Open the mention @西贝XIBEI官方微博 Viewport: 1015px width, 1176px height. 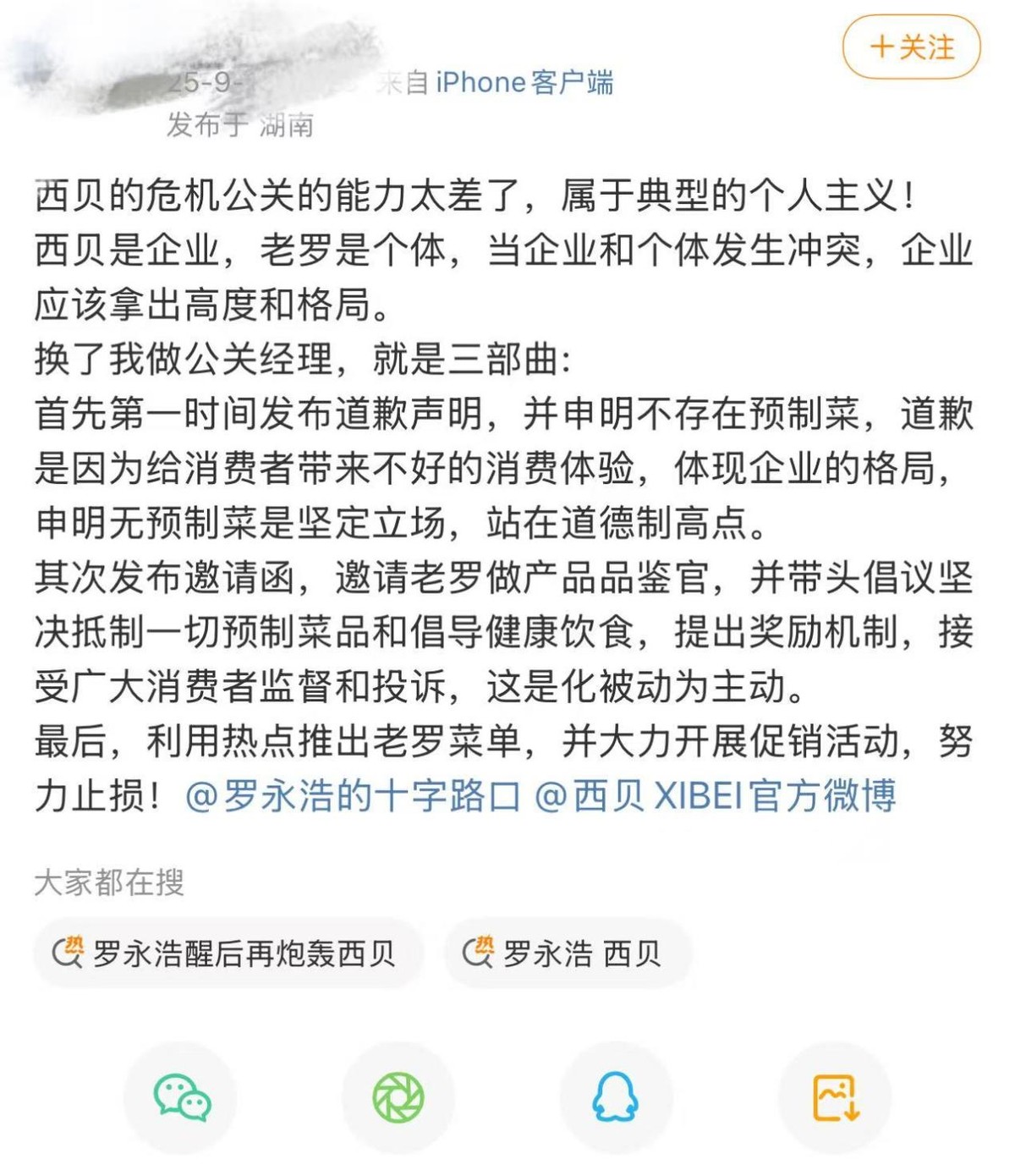tap(715, 796)
